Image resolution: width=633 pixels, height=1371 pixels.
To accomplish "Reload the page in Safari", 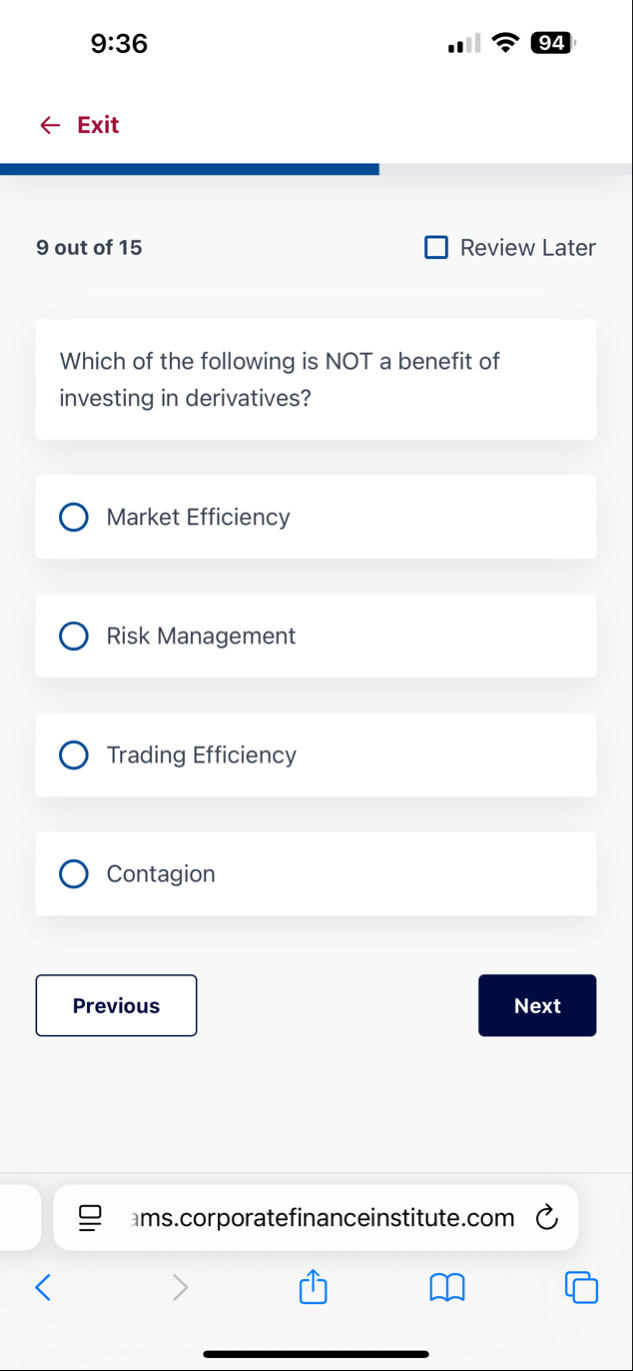I will [x=545, y=1218].
